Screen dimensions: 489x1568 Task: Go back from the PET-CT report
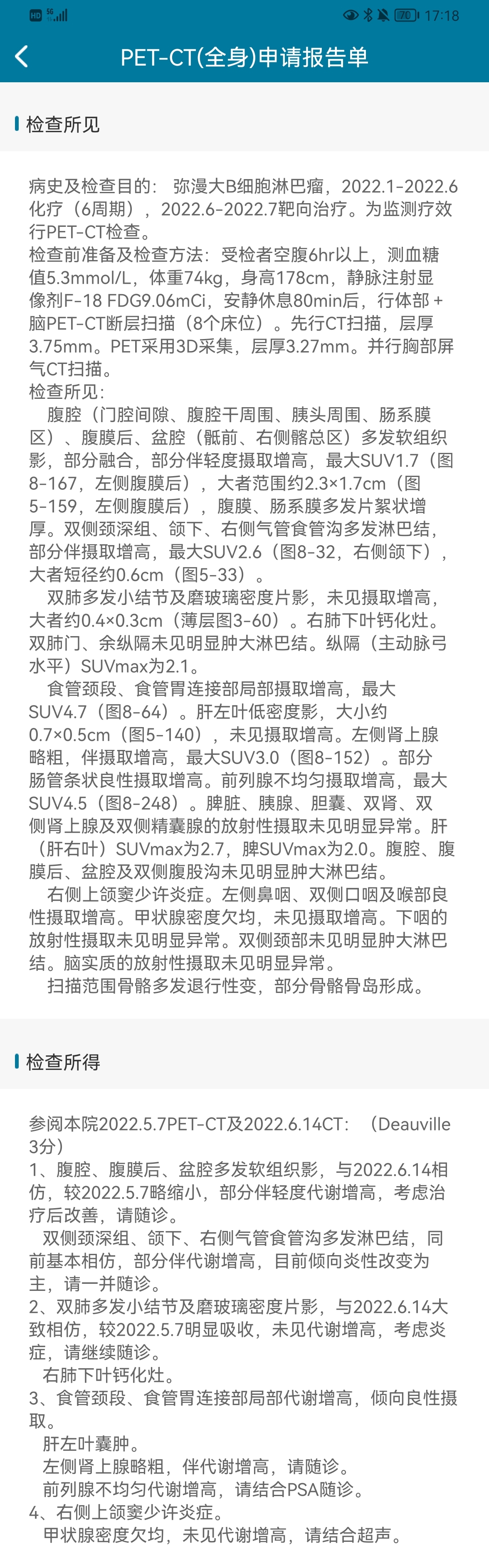click(22, 57)
